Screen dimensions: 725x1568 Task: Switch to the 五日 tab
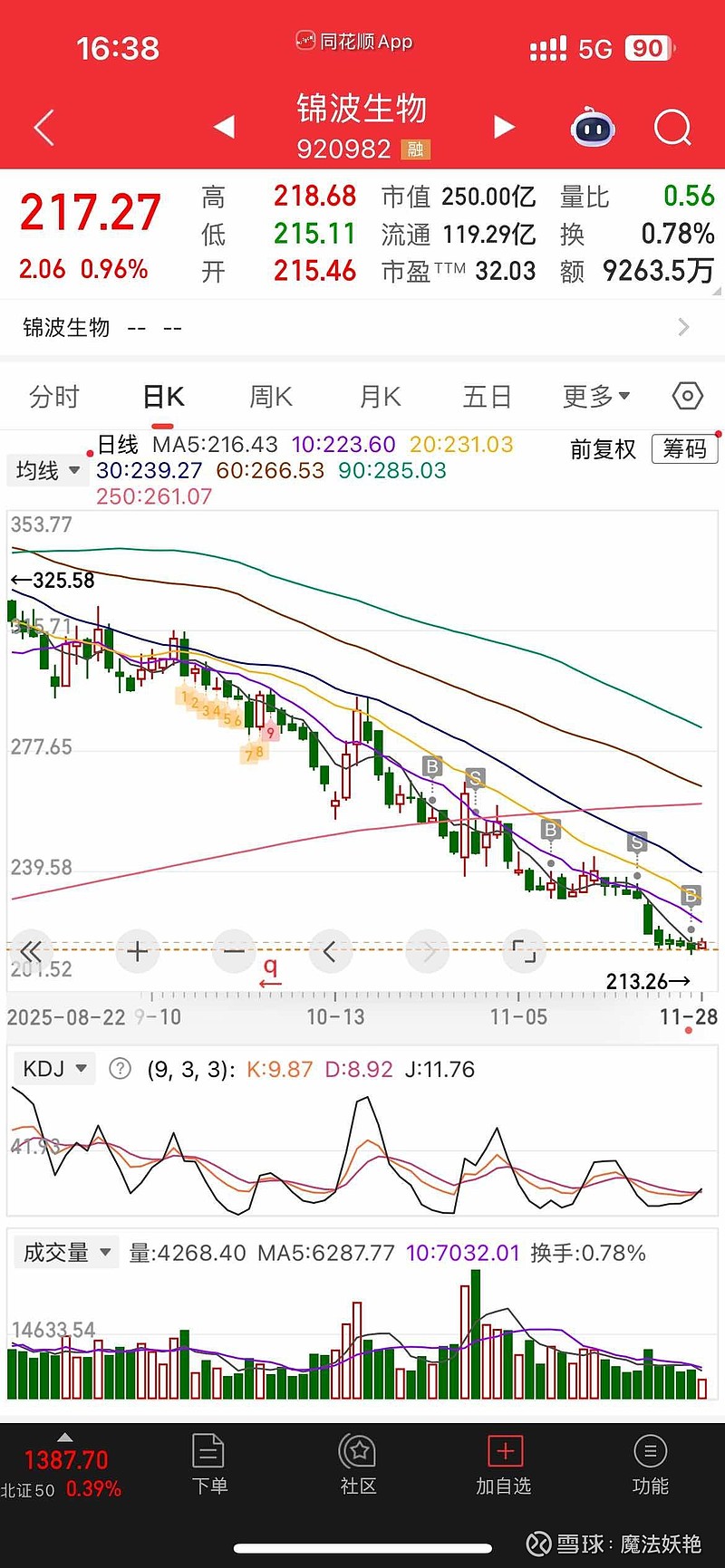(487, 397)
